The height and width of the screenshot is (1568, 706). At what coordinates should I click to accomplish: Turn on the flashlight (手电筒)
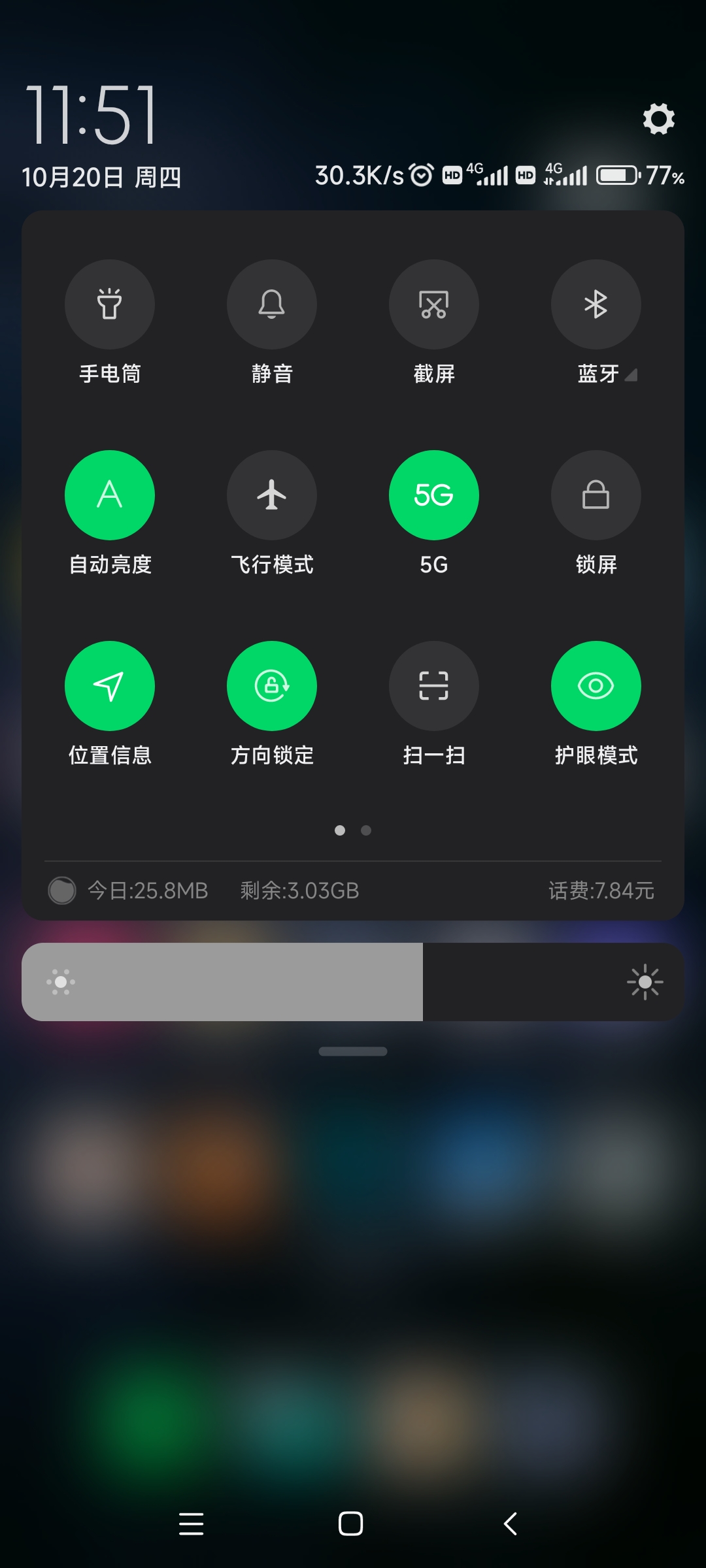(110, 304)
